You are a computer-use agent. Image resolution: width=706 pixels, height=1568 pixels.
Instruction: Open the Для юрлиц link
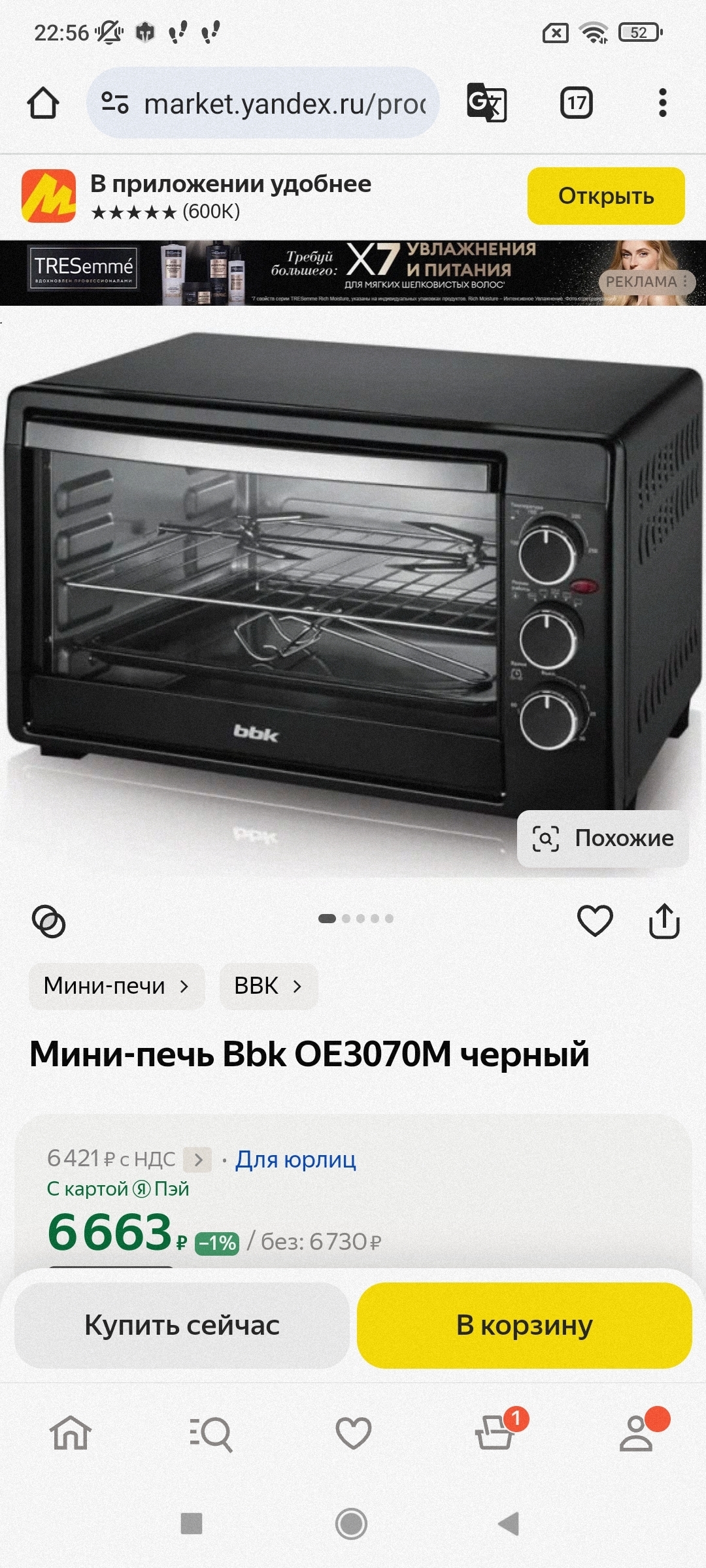(295, 1159)
